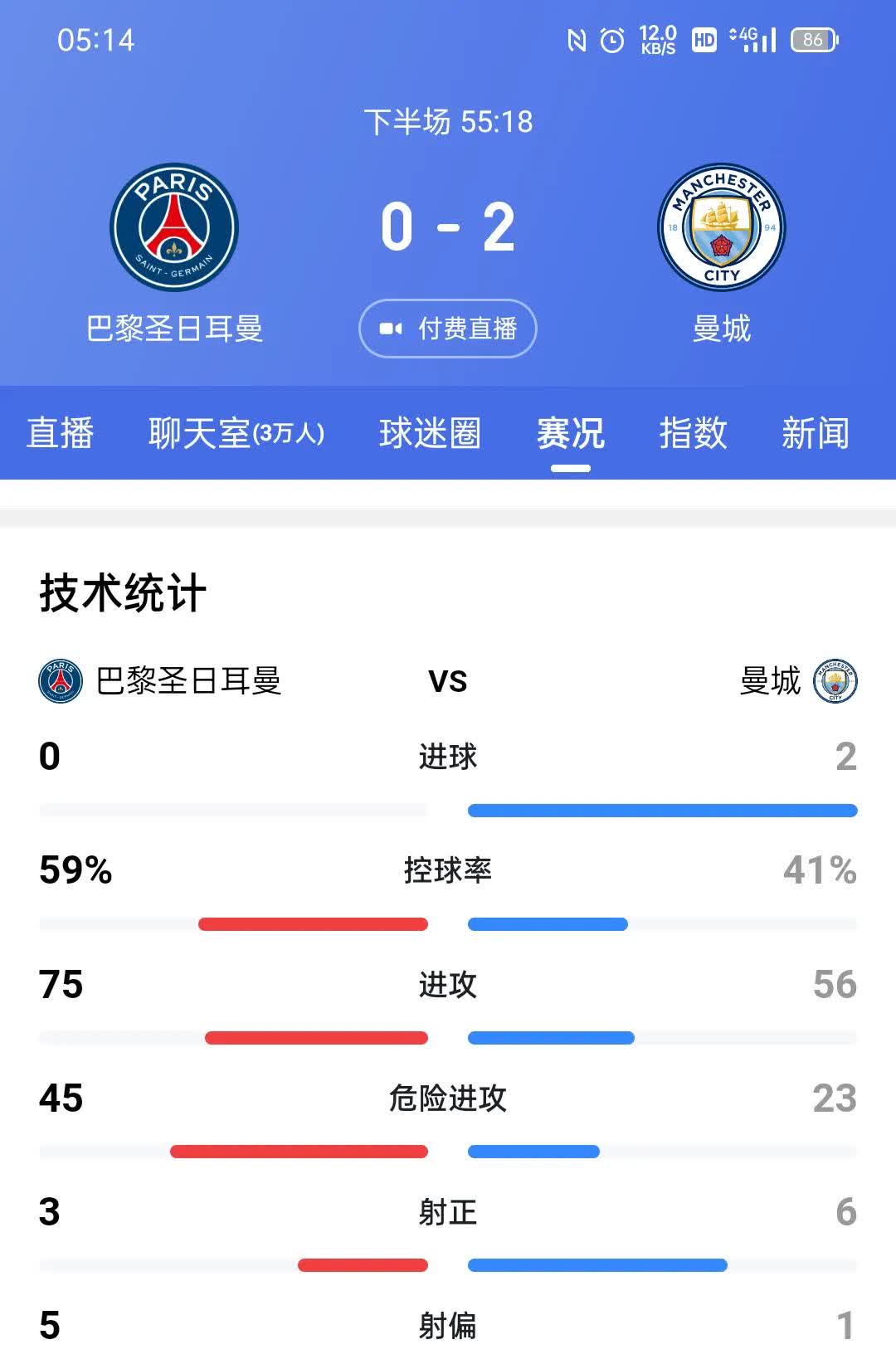Viewport: 896px width, 1359px height.
Task: Select the currently active 赛况 tab
Action: pos(568,434)
